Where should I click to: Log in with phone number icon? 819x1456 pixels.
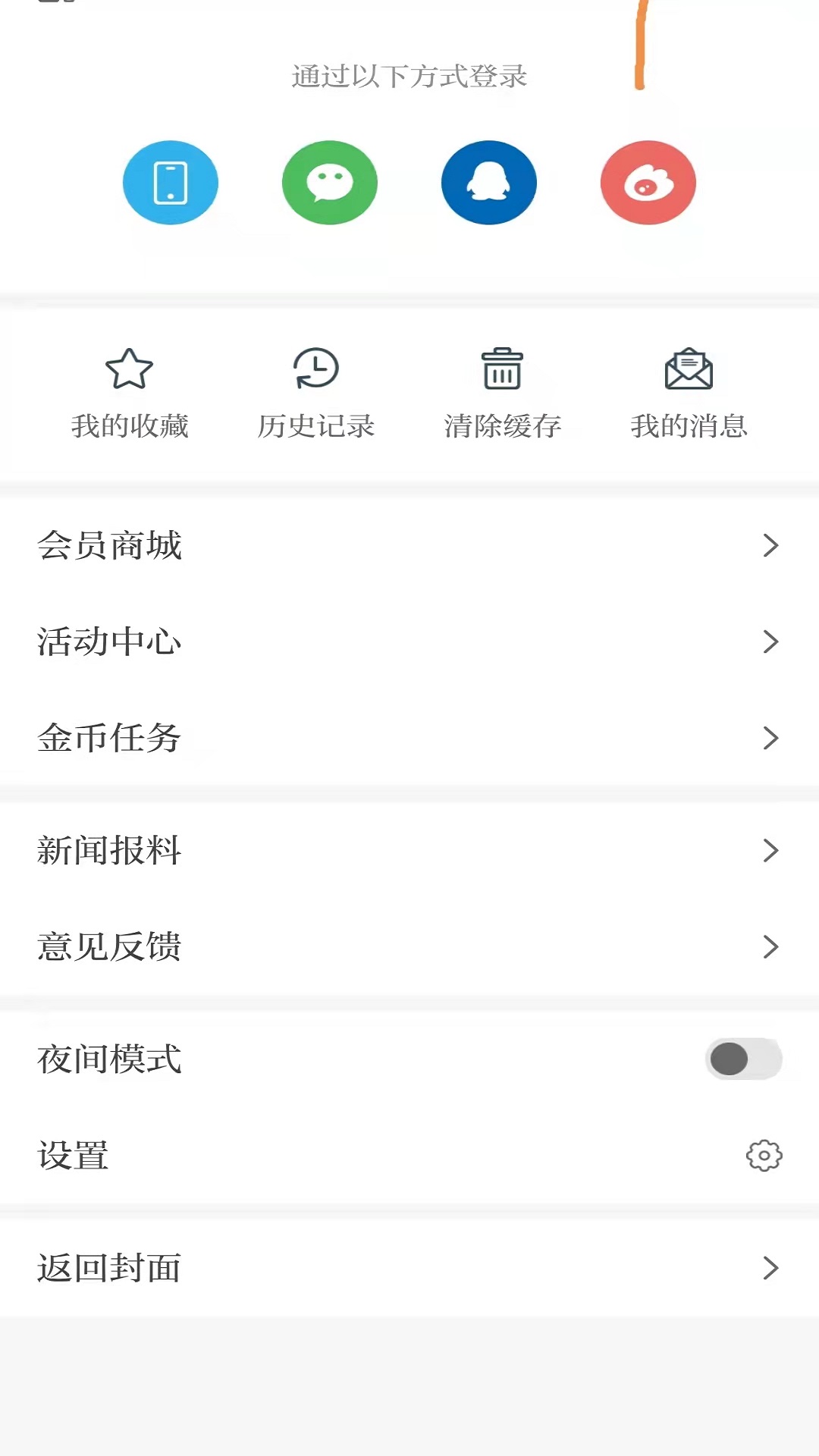[170, 183]
